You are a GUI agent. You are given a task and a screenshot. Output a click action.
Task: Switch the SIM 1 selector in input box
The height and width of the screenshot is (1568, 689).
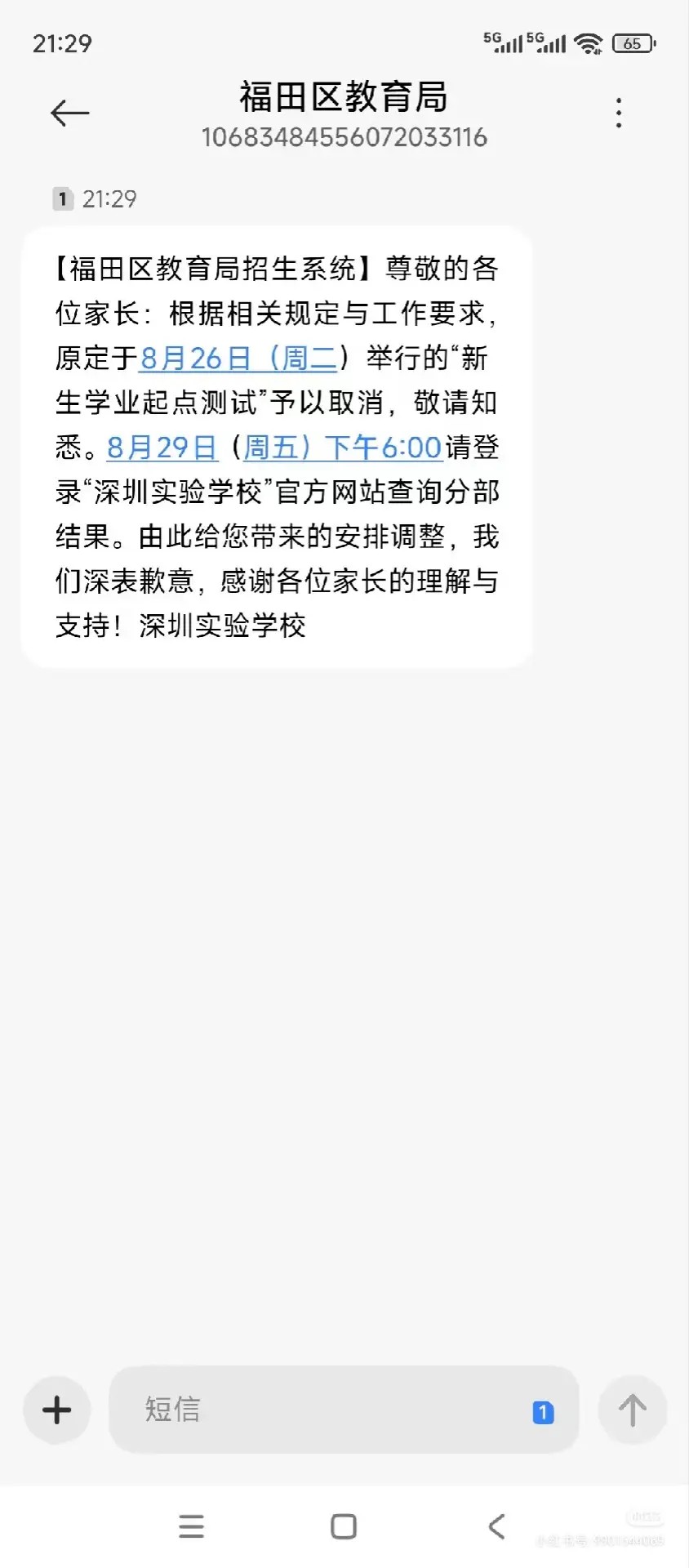[543, 1412]
